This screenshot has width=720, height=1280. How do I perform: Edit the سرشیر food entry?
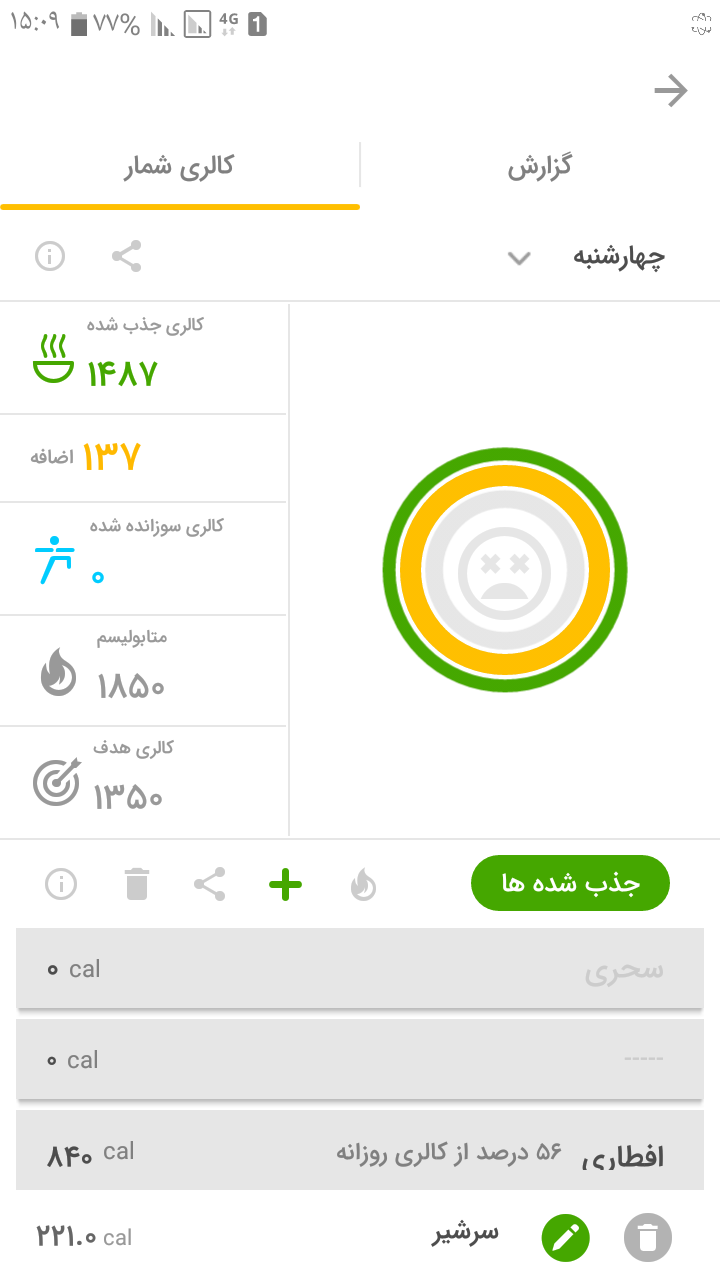point(566,1238)
